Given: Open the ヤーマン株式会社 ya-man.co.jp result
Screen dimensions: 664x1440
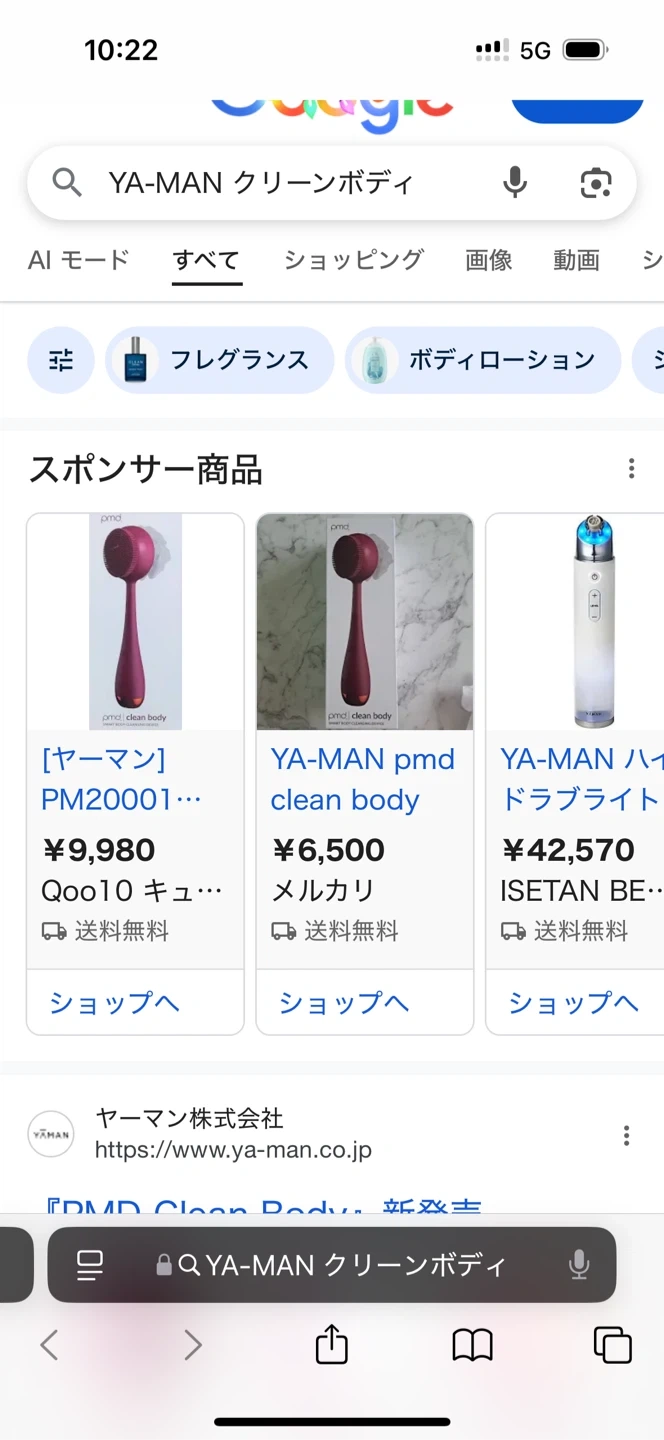Looking at the screenshot, I should point(233,1134).
